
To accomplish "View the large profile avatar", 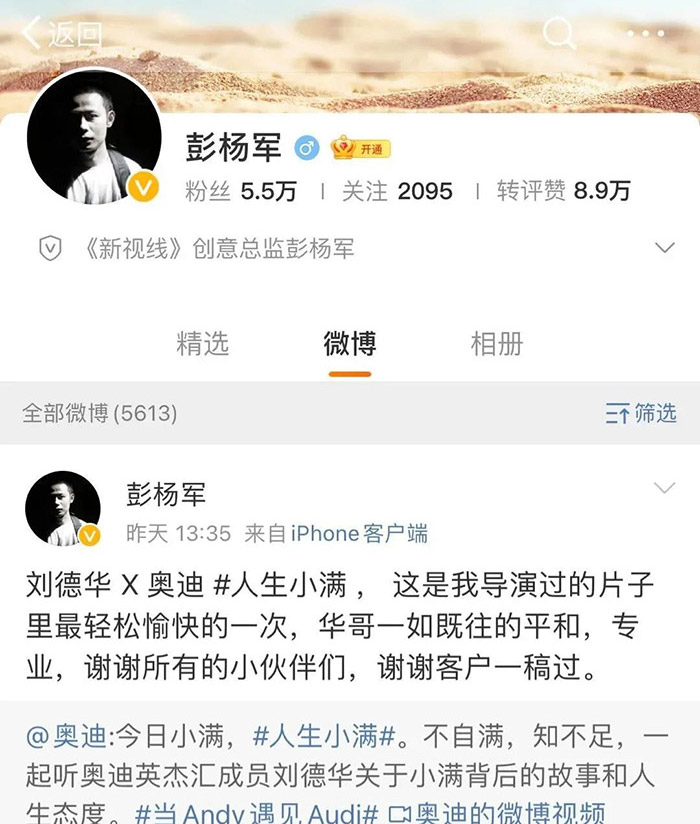I will click(x=93, y=138).
